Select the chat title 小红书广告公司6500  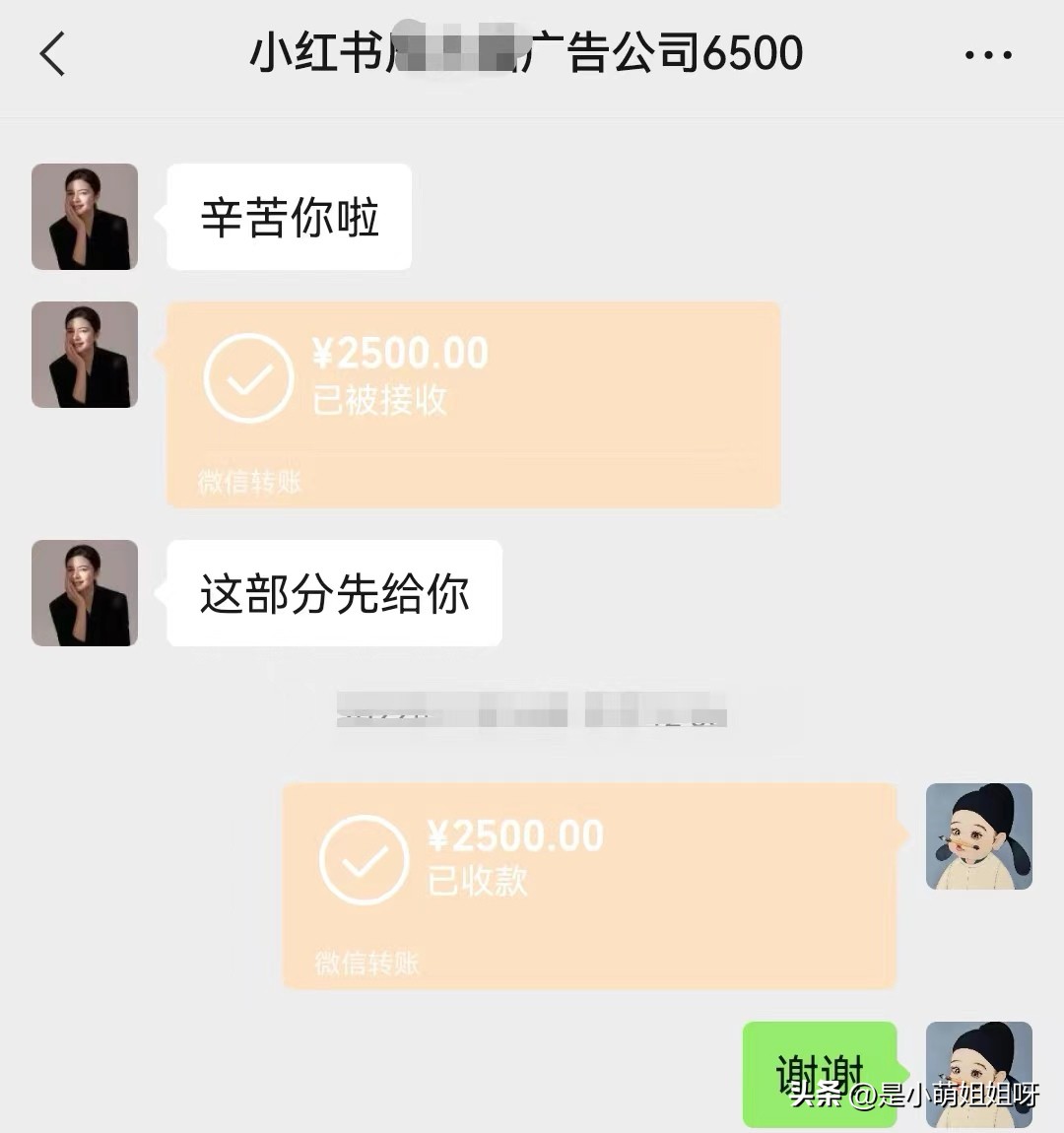click(x=529, y=56)
